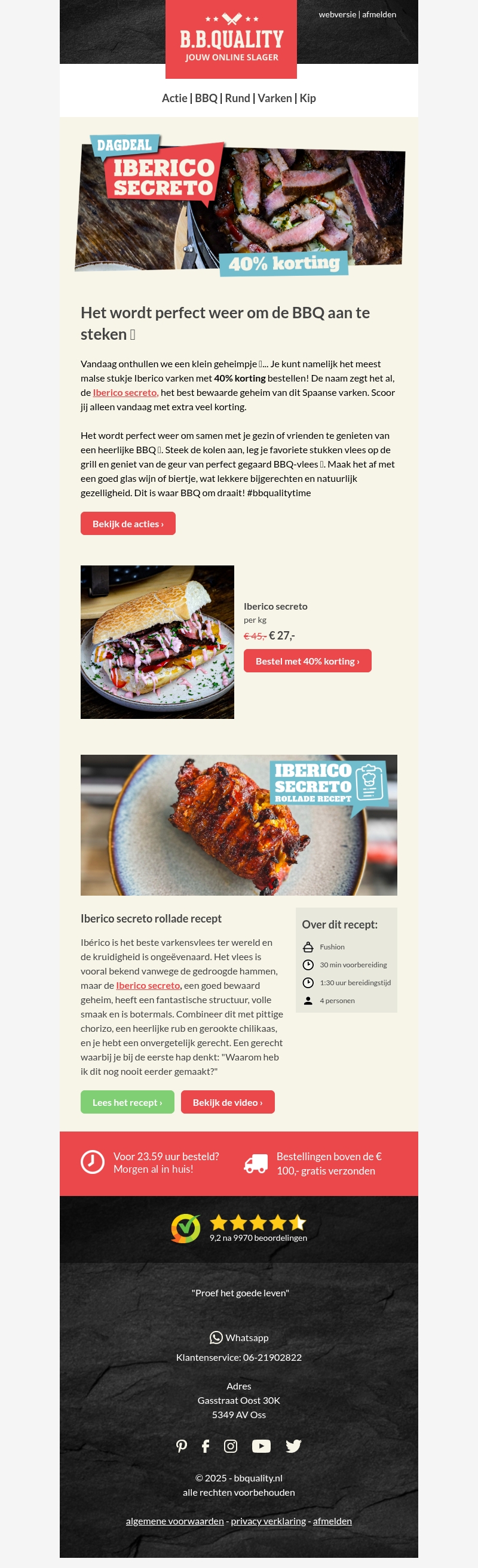Open the rollade recept banner image
This screenshot has height=1568, width=478.
tap(238, 825)
